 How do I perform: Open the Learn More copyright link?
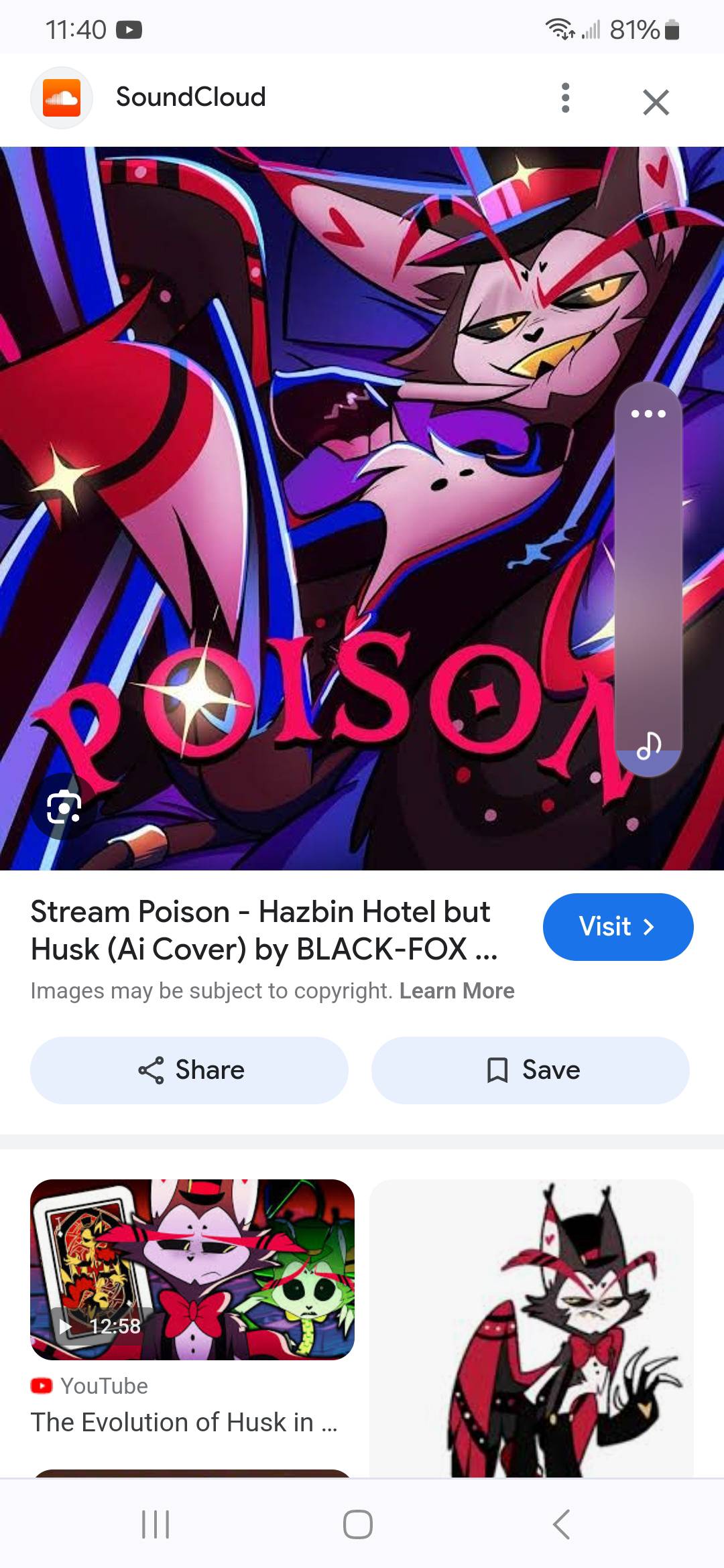coord(457,990)
